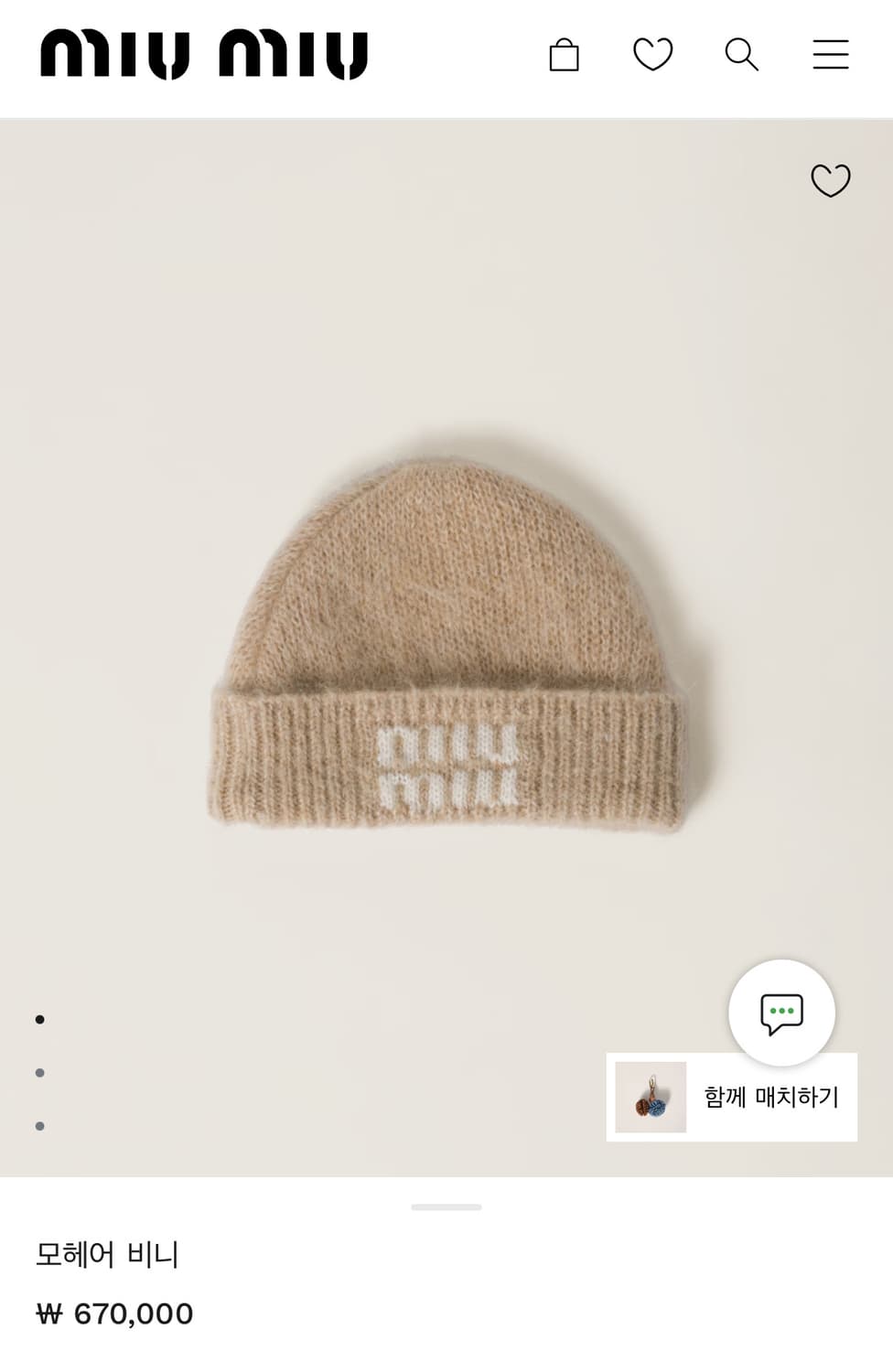Go to the Miu Miu homepage via logo

[201, 52]
